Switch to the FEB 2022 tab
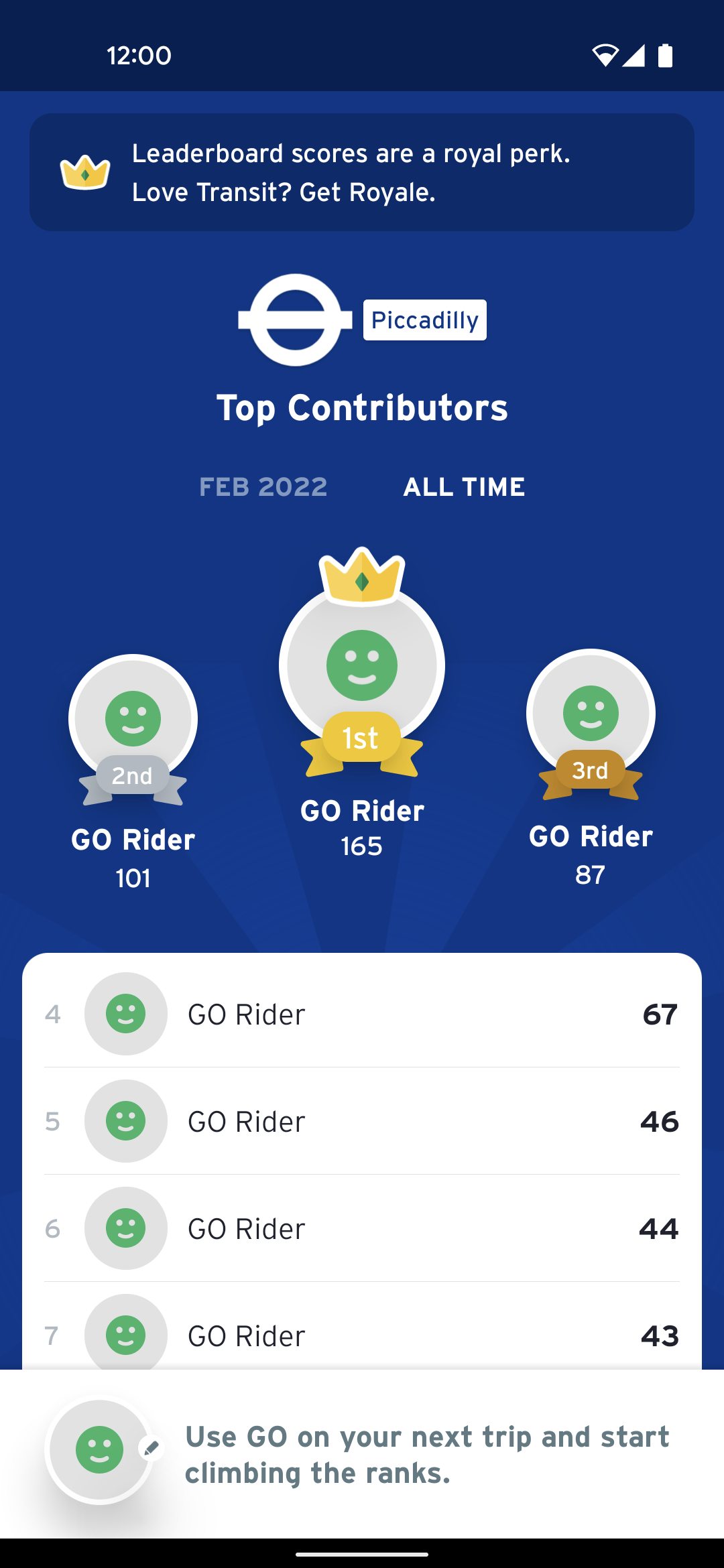The width and height of the screenshot is (724, 1568). tap(263, 487)
